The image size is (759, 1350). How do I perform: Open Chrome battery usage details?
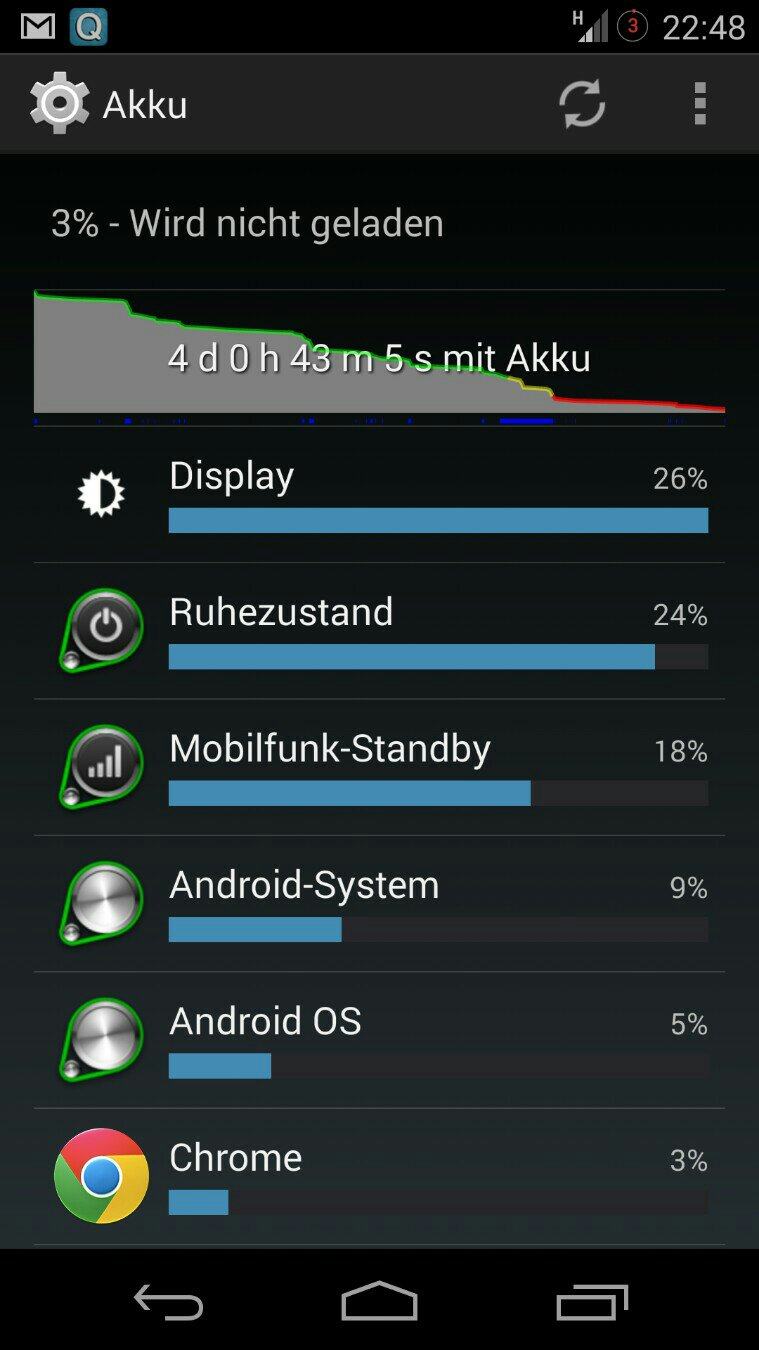(x=379, y=1177)
